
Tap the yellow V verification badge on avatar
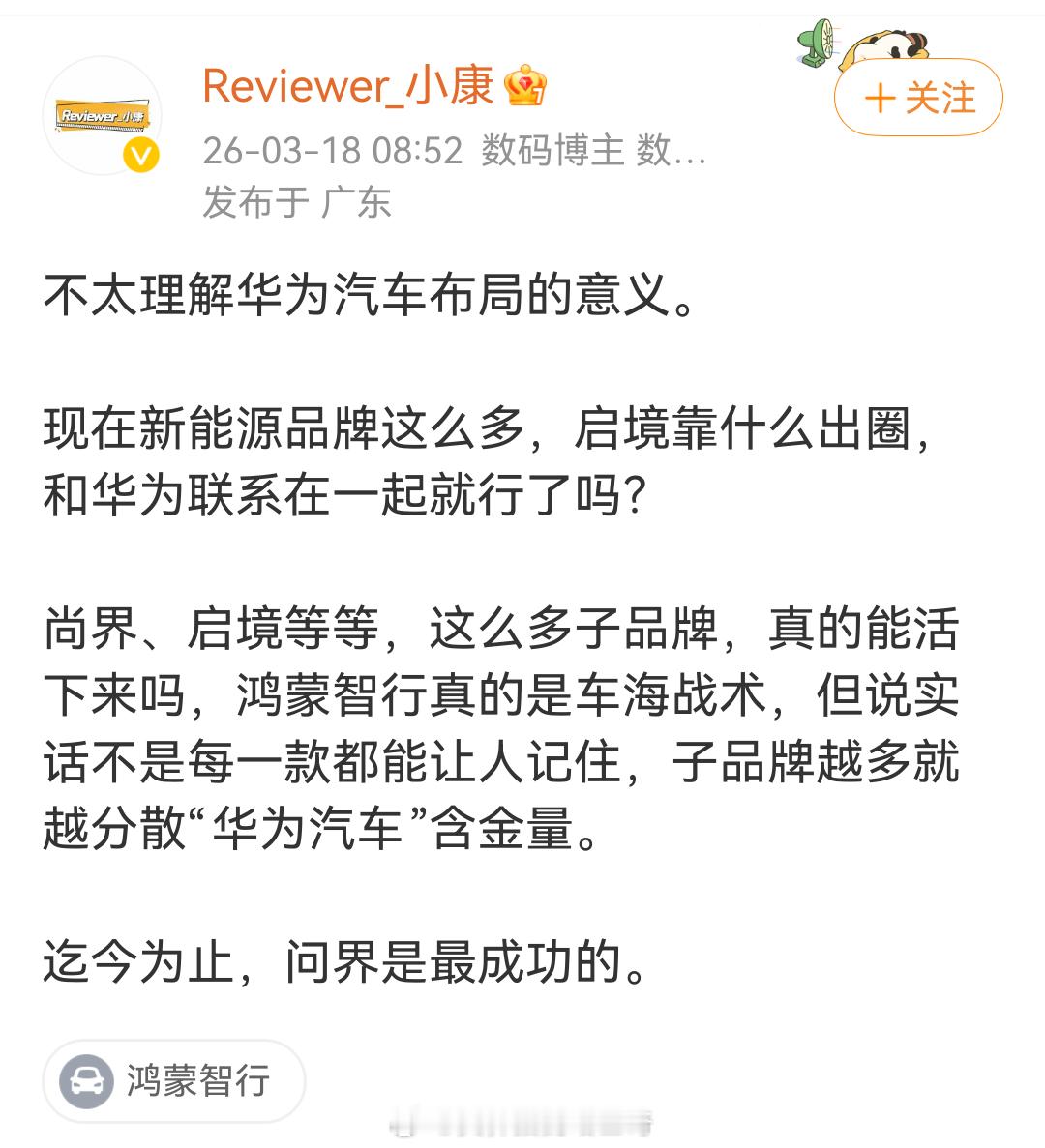coord(141,153)
